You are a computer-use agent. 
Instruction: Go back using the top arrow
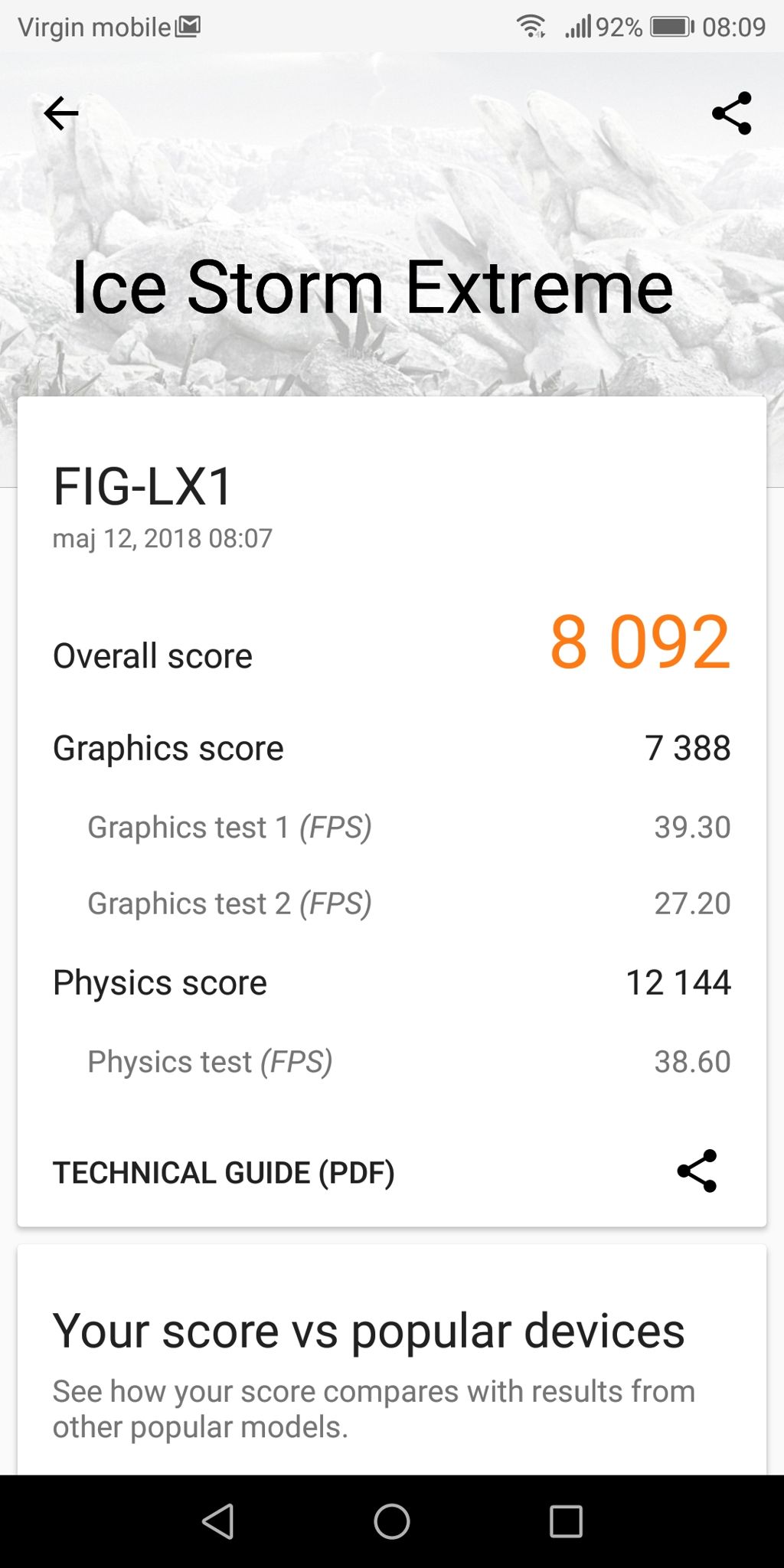point(61,113)
